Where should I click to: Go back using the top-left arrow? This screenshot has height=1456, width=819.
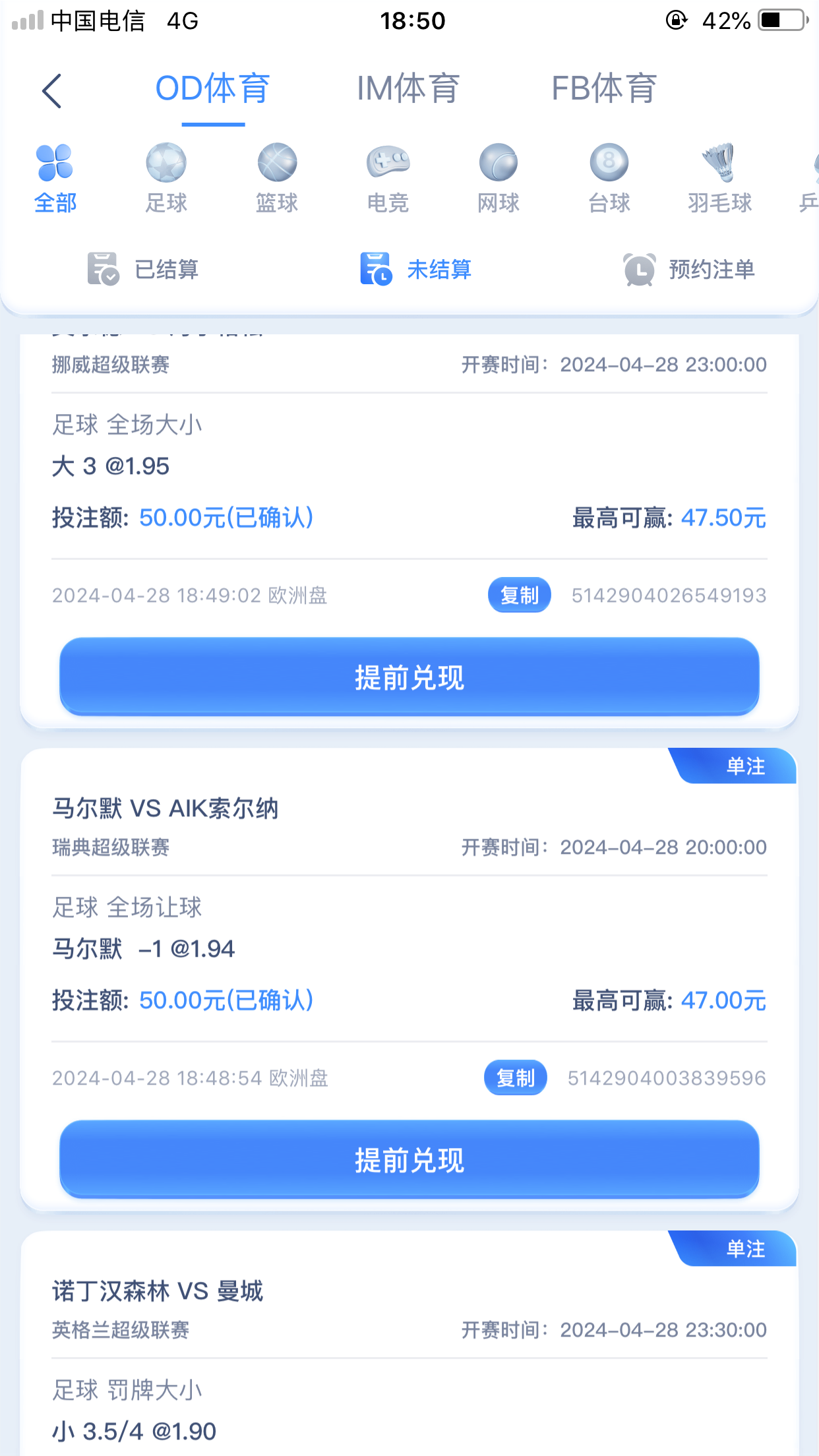(51, 90)
